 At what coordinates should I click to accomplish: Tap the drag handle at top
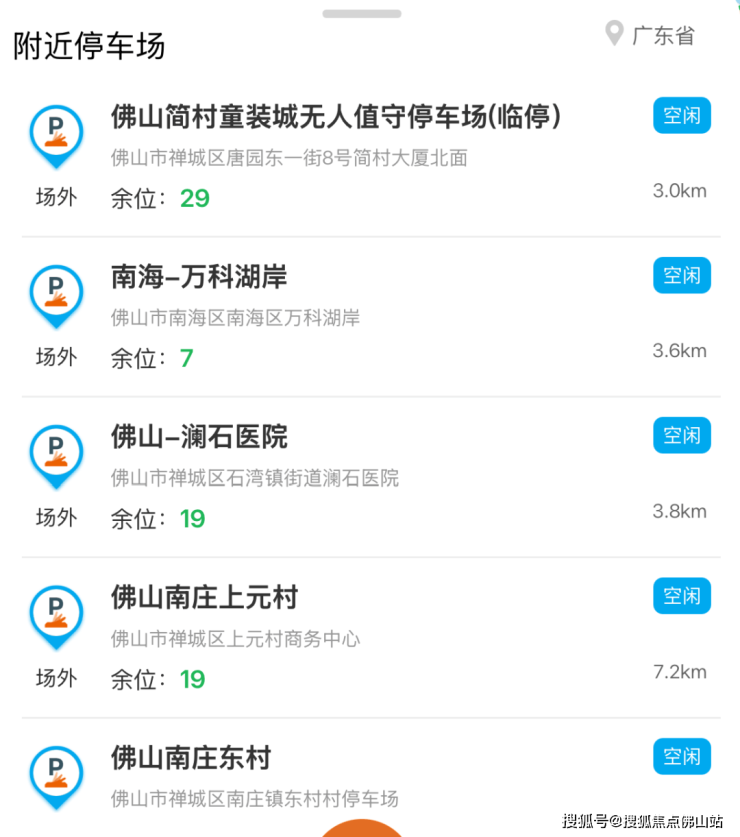point(362,13)
